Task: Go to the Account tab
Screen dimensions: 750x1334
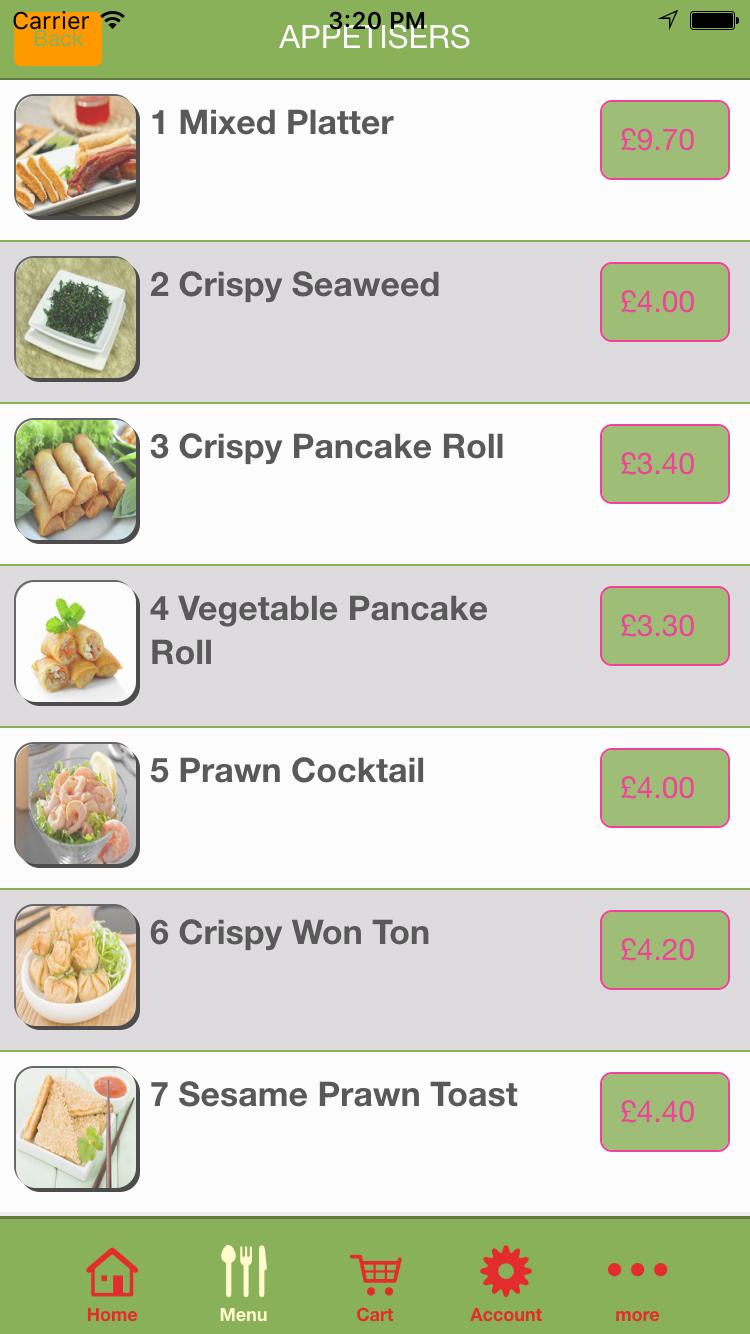Action: coord(506,1284)
